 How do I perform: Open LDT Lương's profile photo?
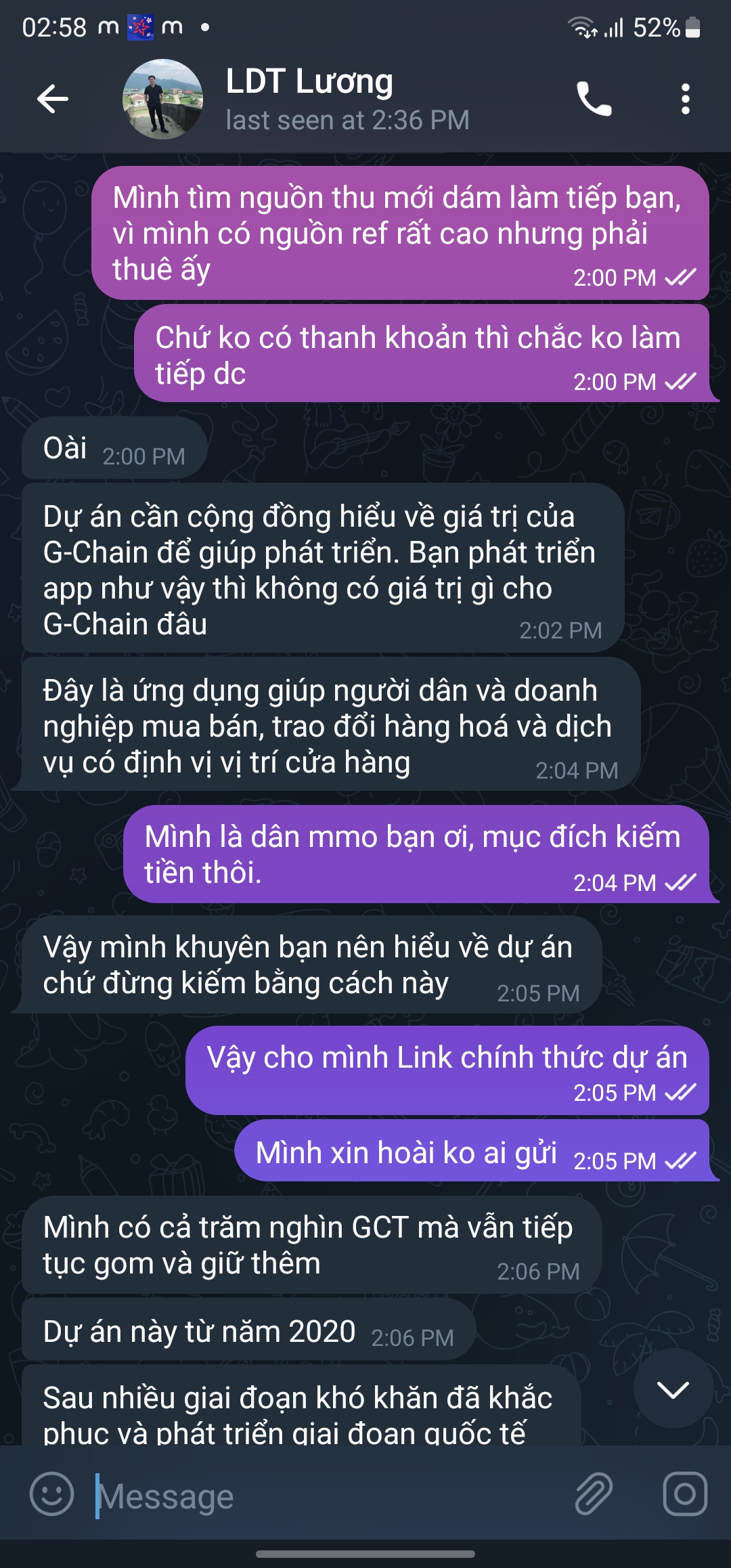coord(162,100)
